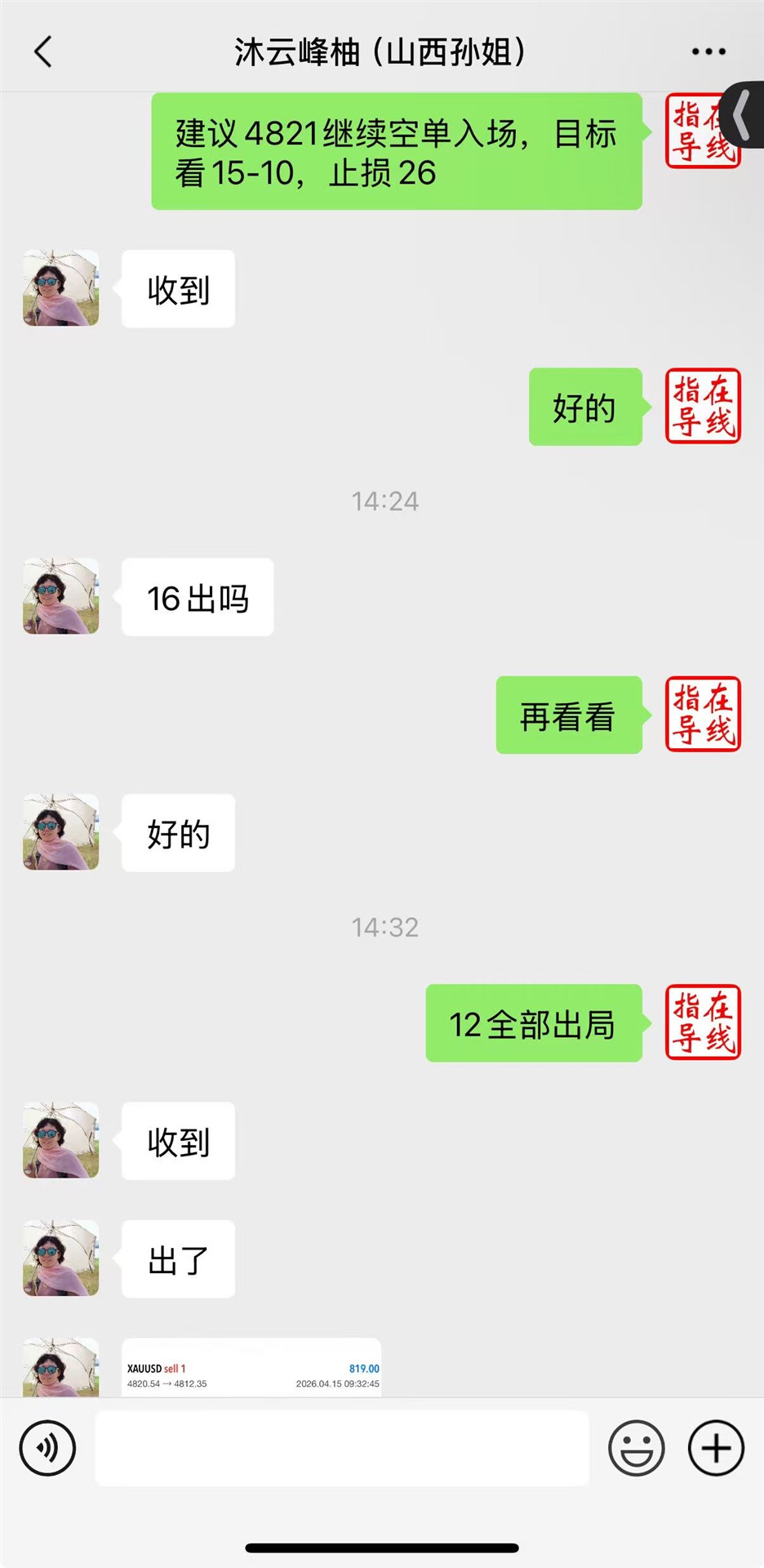Tap the 出了 white bubble
Screen dimensions: 764x1568
point(178,1259)
